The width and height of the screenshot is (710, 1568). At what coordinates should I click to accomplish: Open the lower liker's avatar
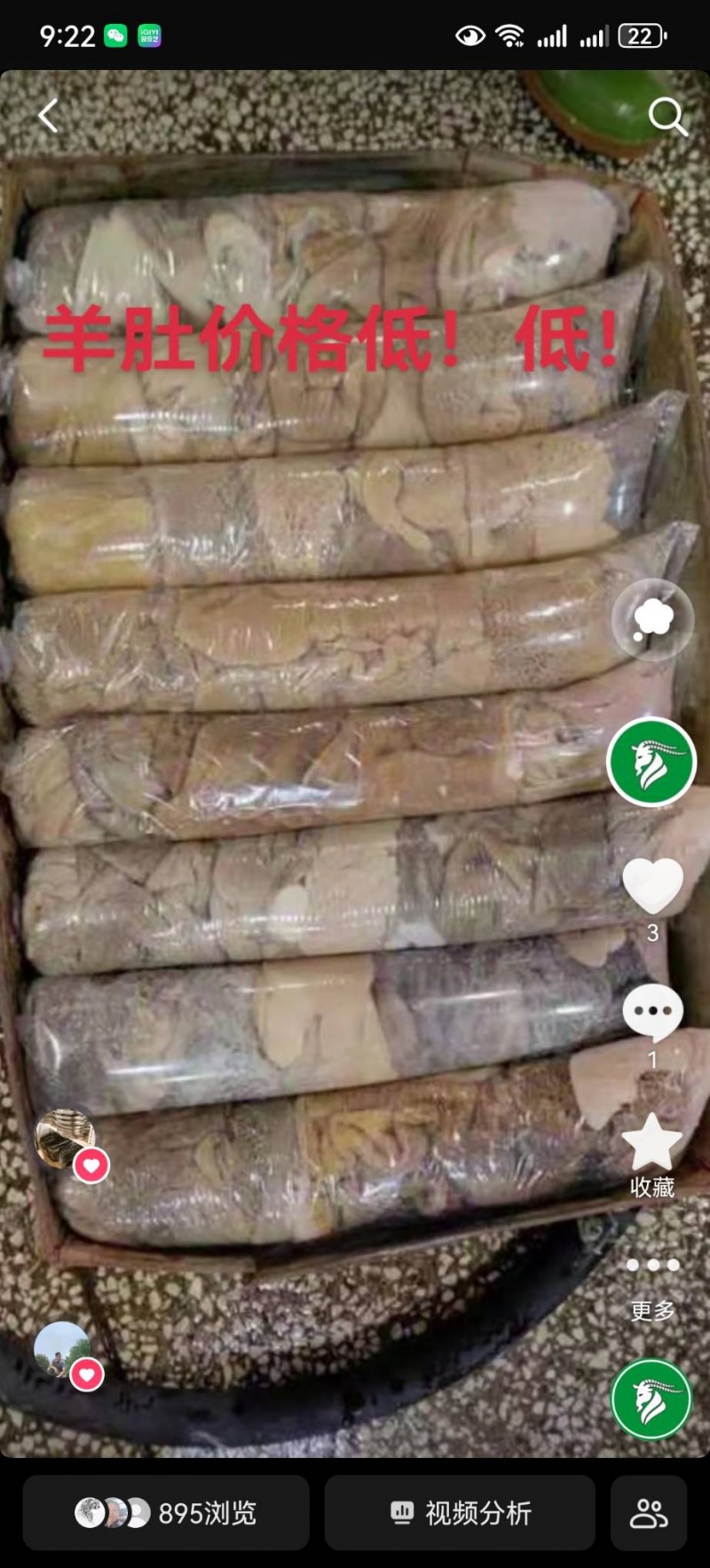62,1350
